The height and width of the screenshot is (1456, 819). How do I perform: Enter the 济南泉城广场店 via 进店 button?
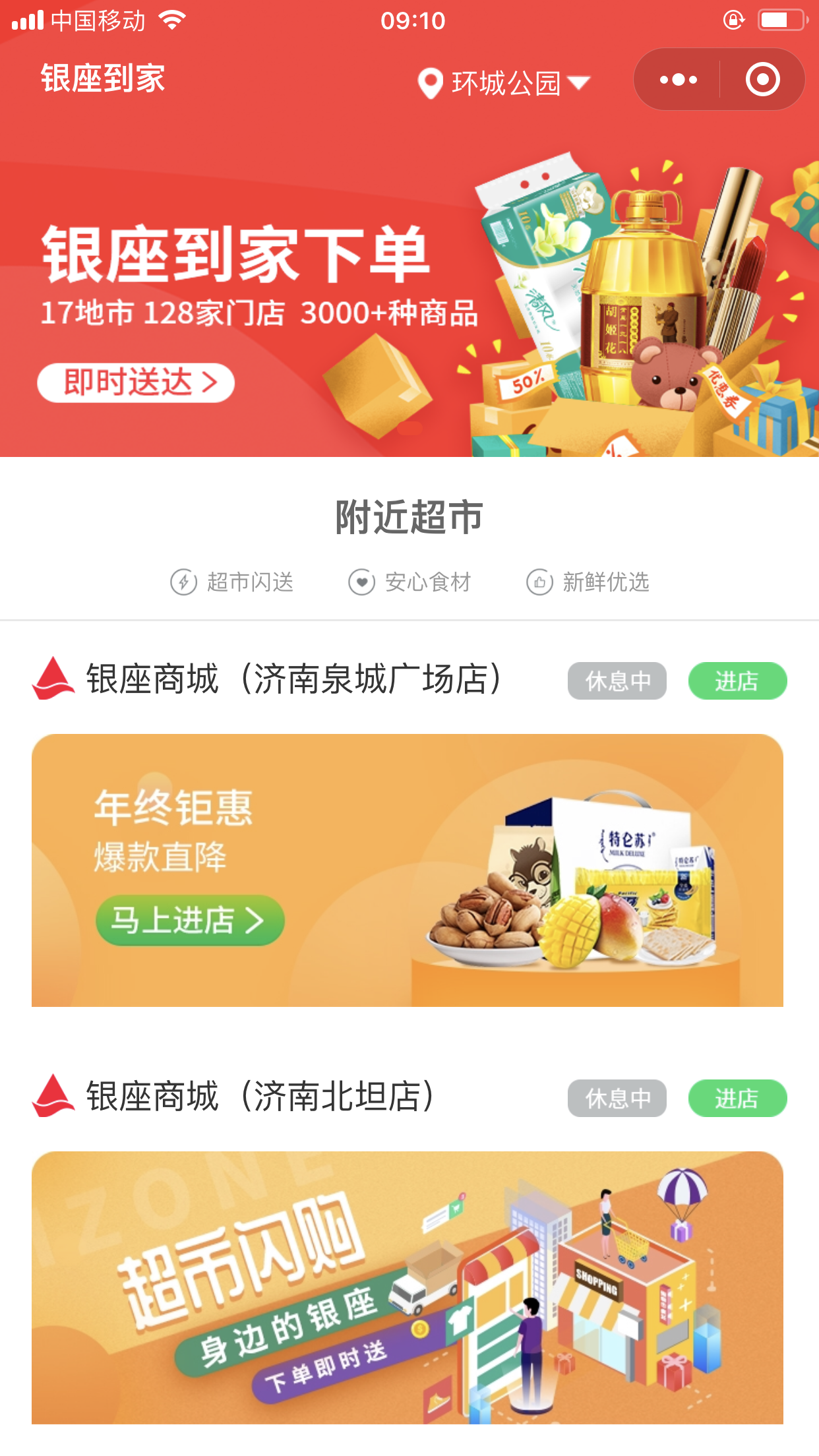[737, 681]
